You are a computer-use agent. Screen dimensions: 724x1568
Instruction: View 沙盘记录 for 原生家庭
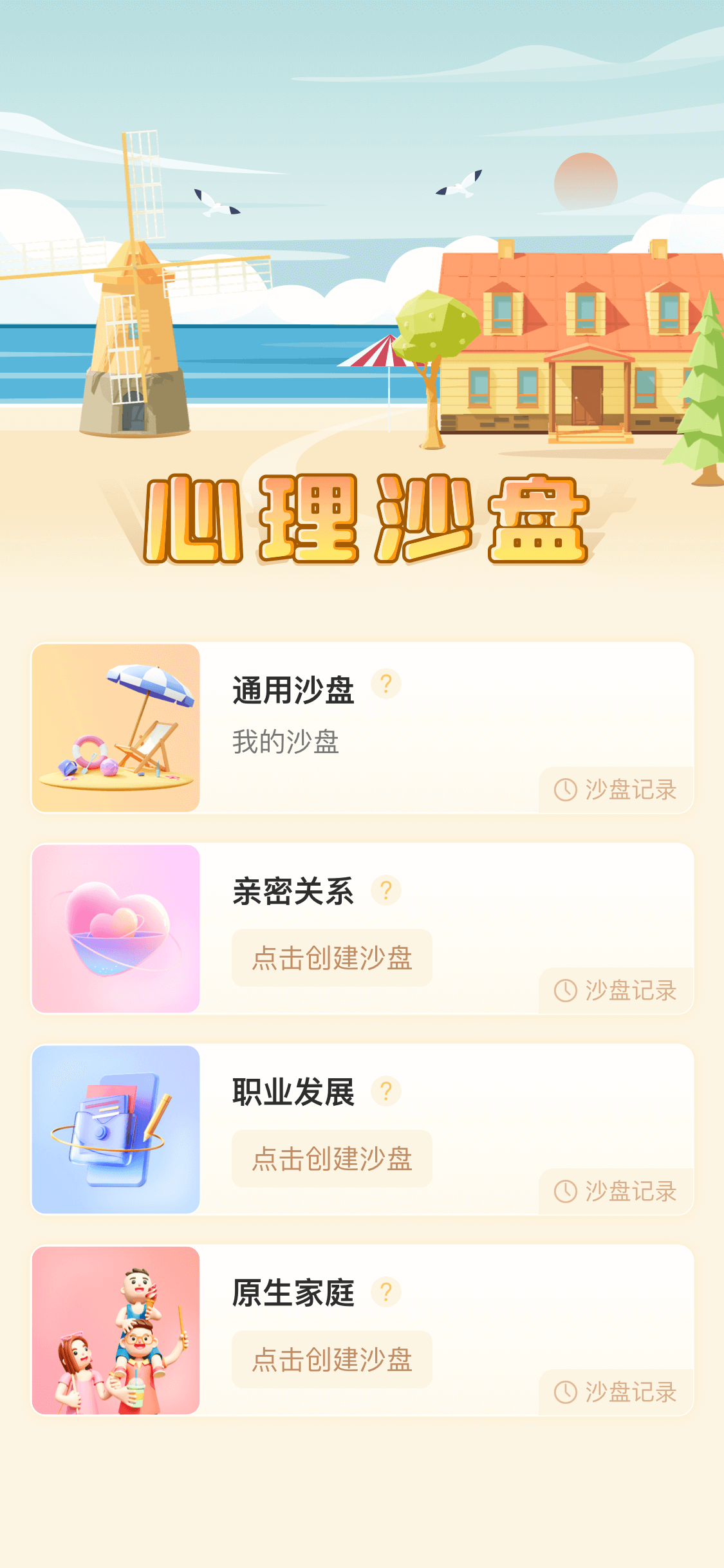point(617,1392)
